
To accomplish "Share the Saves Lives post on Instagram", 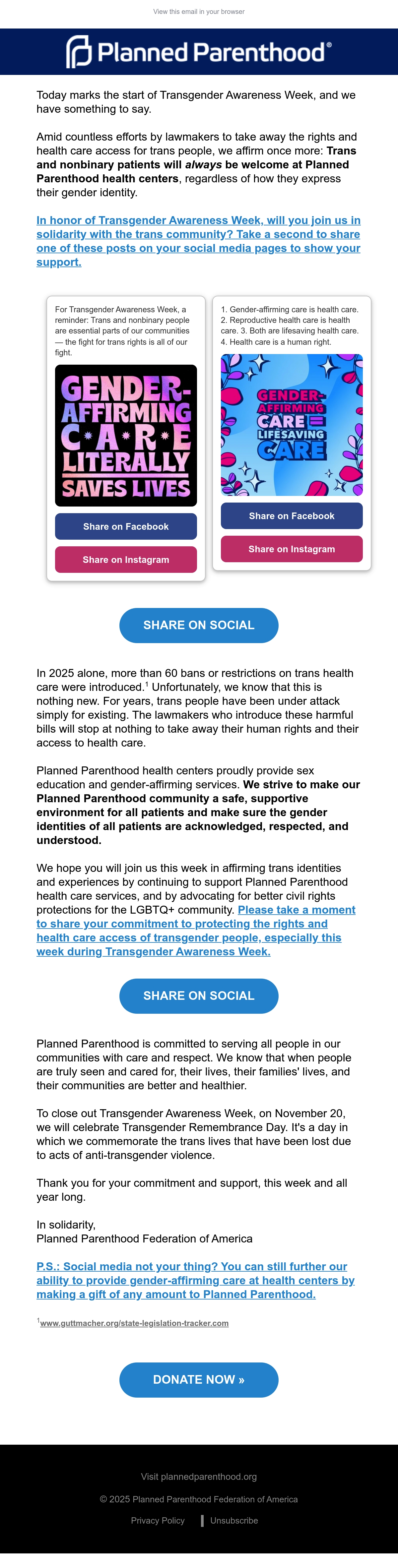I will coord(126,559).
